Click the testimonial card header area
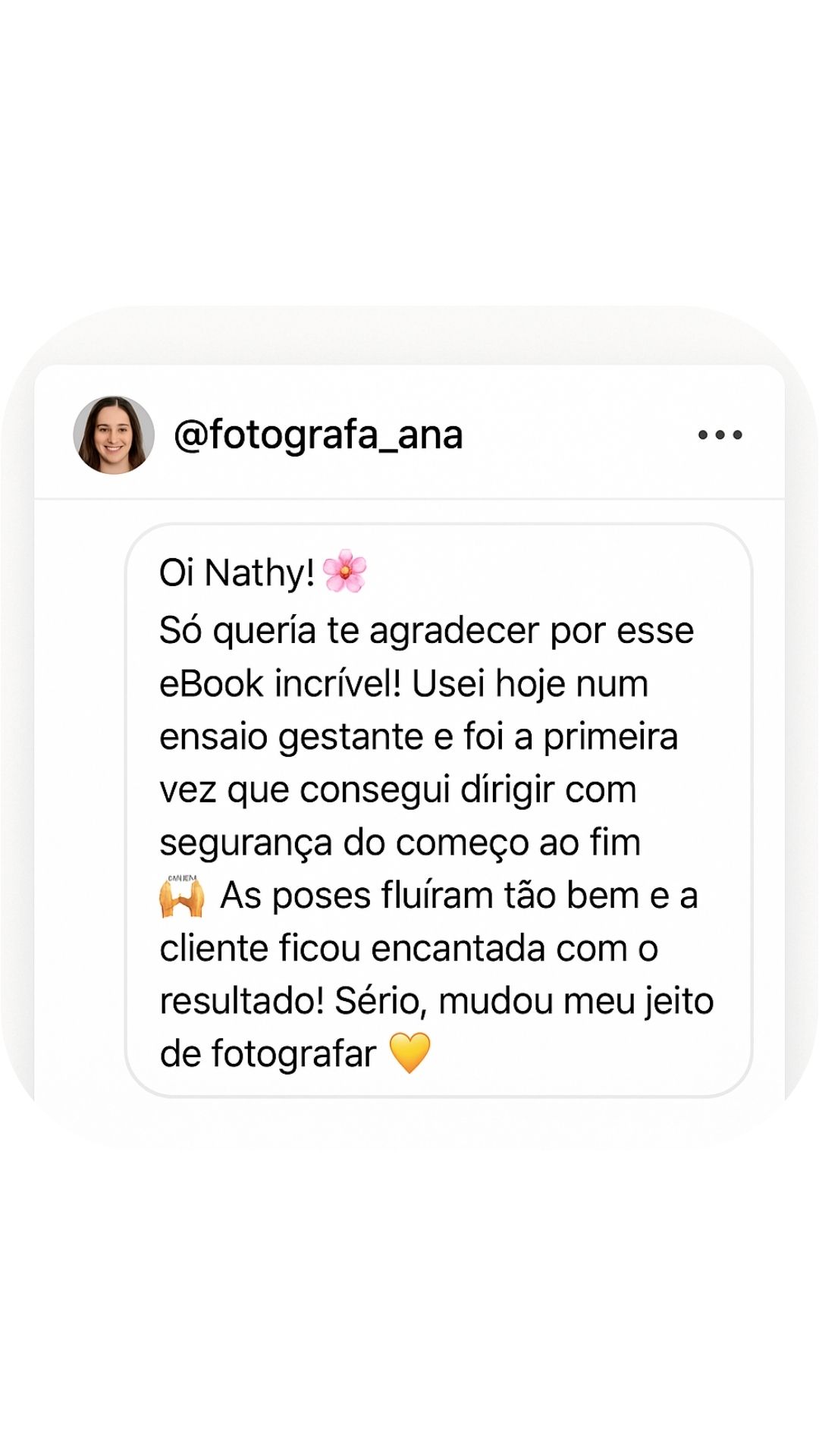 [x=409, y=433]
